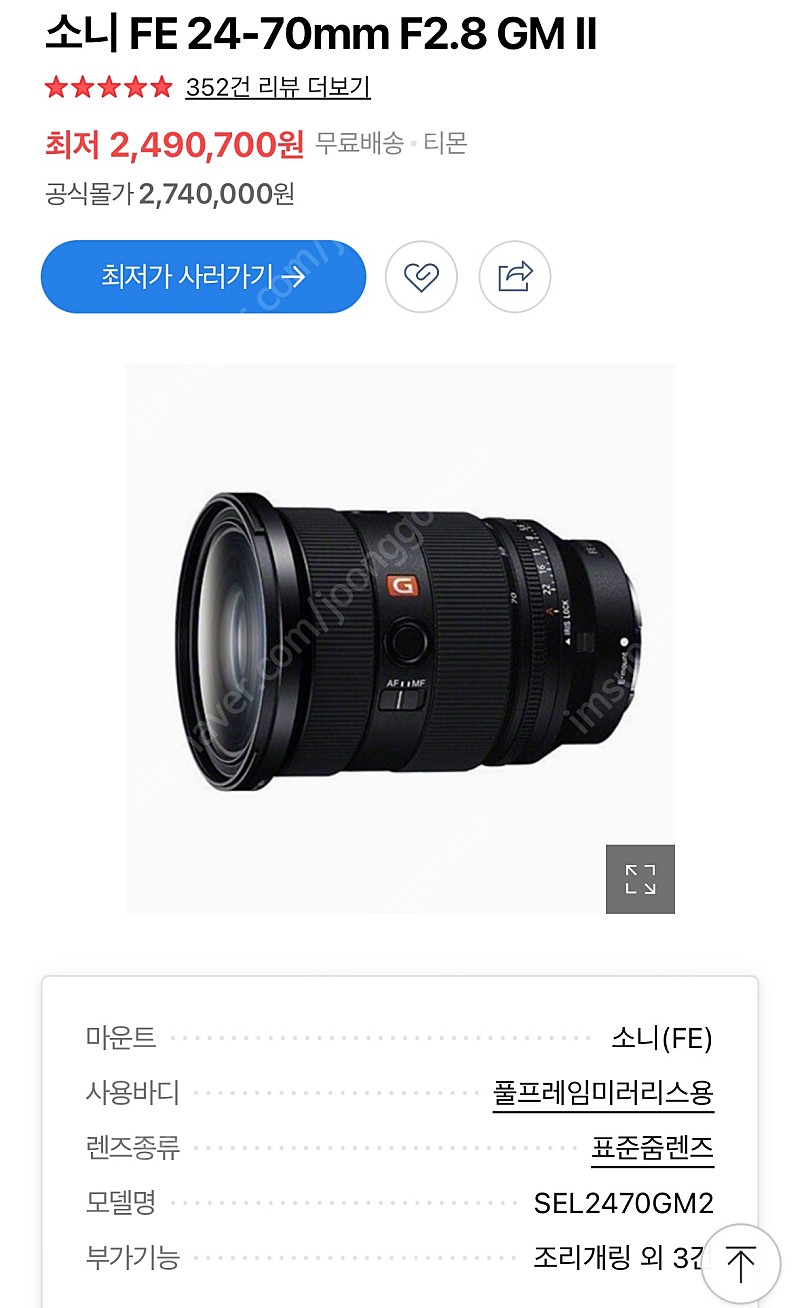Screen dimensions: 800x1308
Task: Open the 풀프레임미러리스용 body type link
Action: click(x=608, y=1094)
